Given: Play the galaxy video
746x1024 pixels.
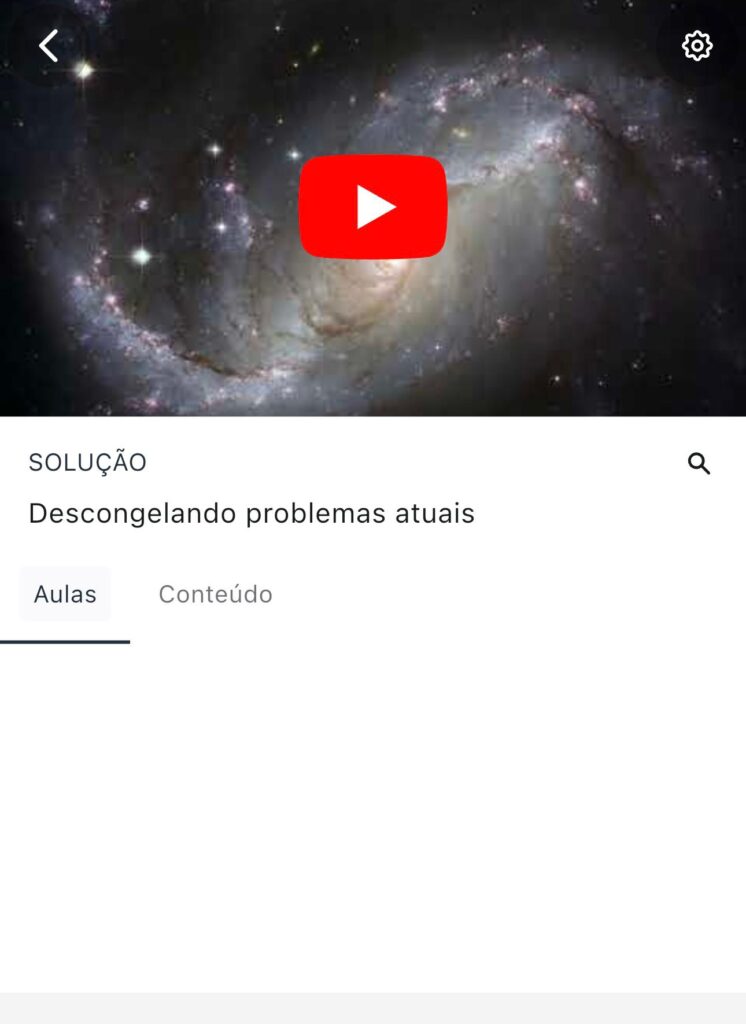Looking at the screenshot, I should point(373,207).
